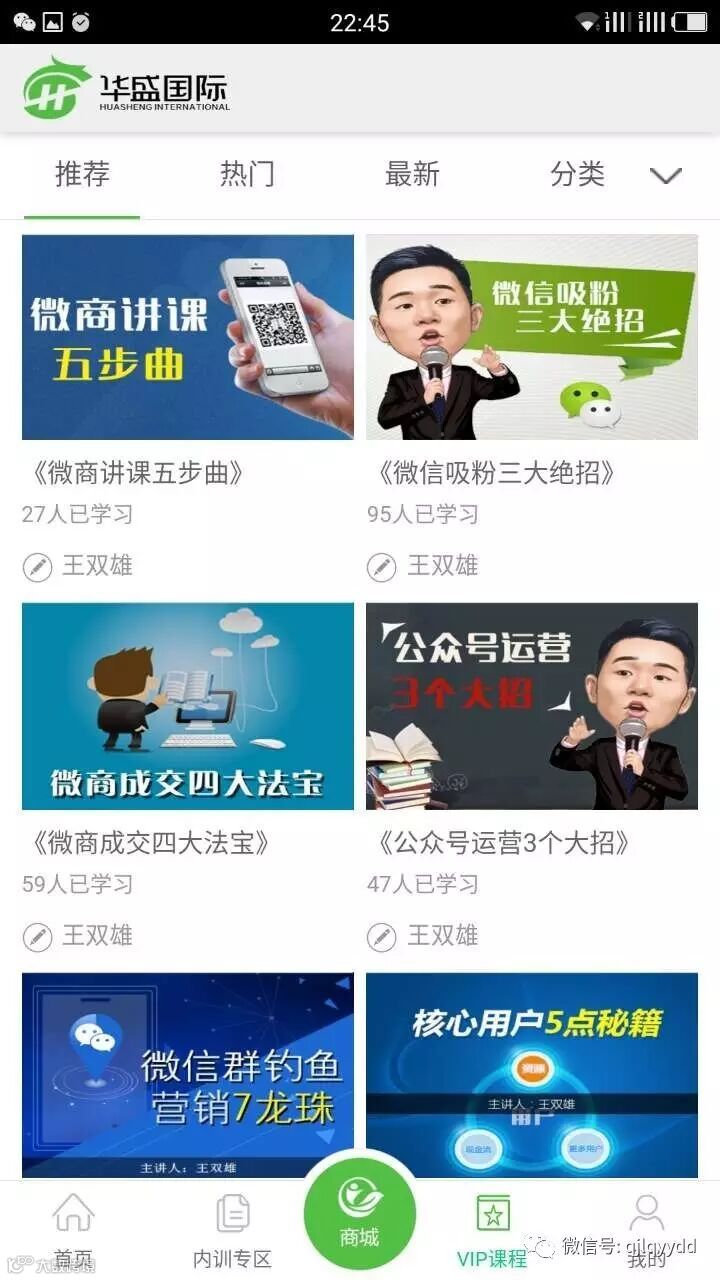The width and height of the screenshot is (720, 1280).
Task: Go to the 首页 home tab
Action: click(x=73, y=1228)
